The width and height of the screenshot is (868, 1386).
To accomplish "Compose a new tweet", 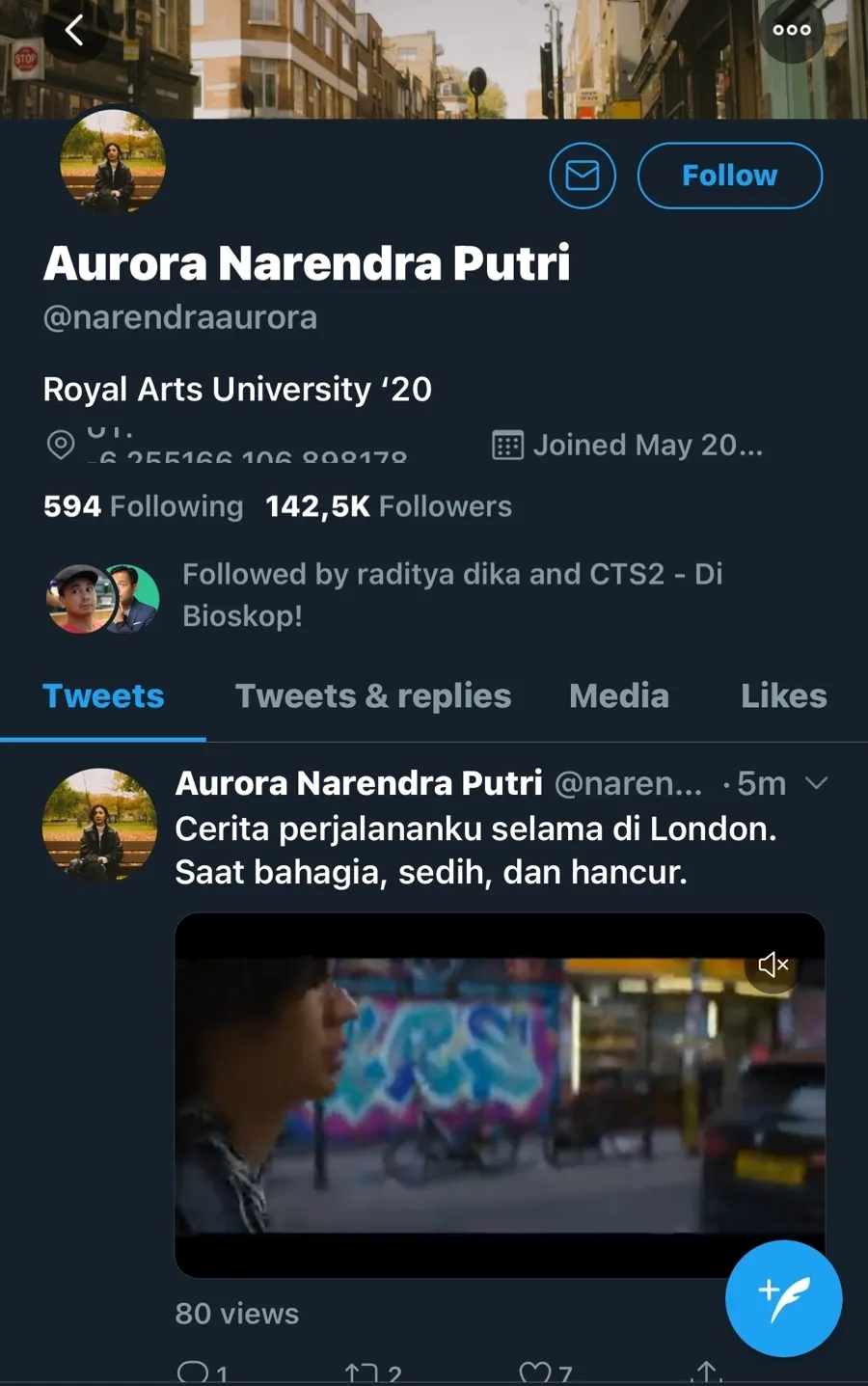I will coord(783,1298).
